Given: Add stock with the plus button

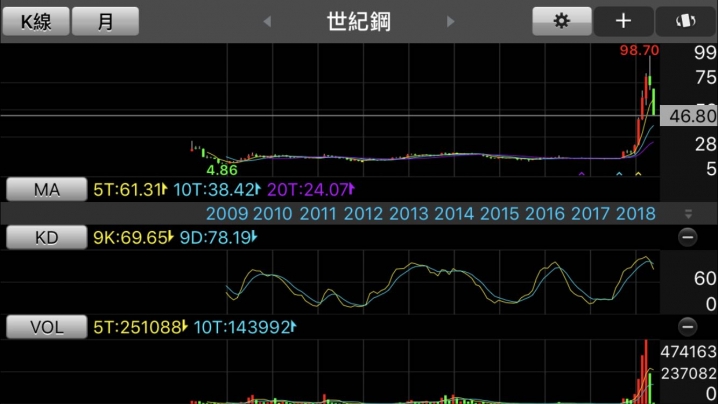Looking at the screenshot, I should pos(624,21).
